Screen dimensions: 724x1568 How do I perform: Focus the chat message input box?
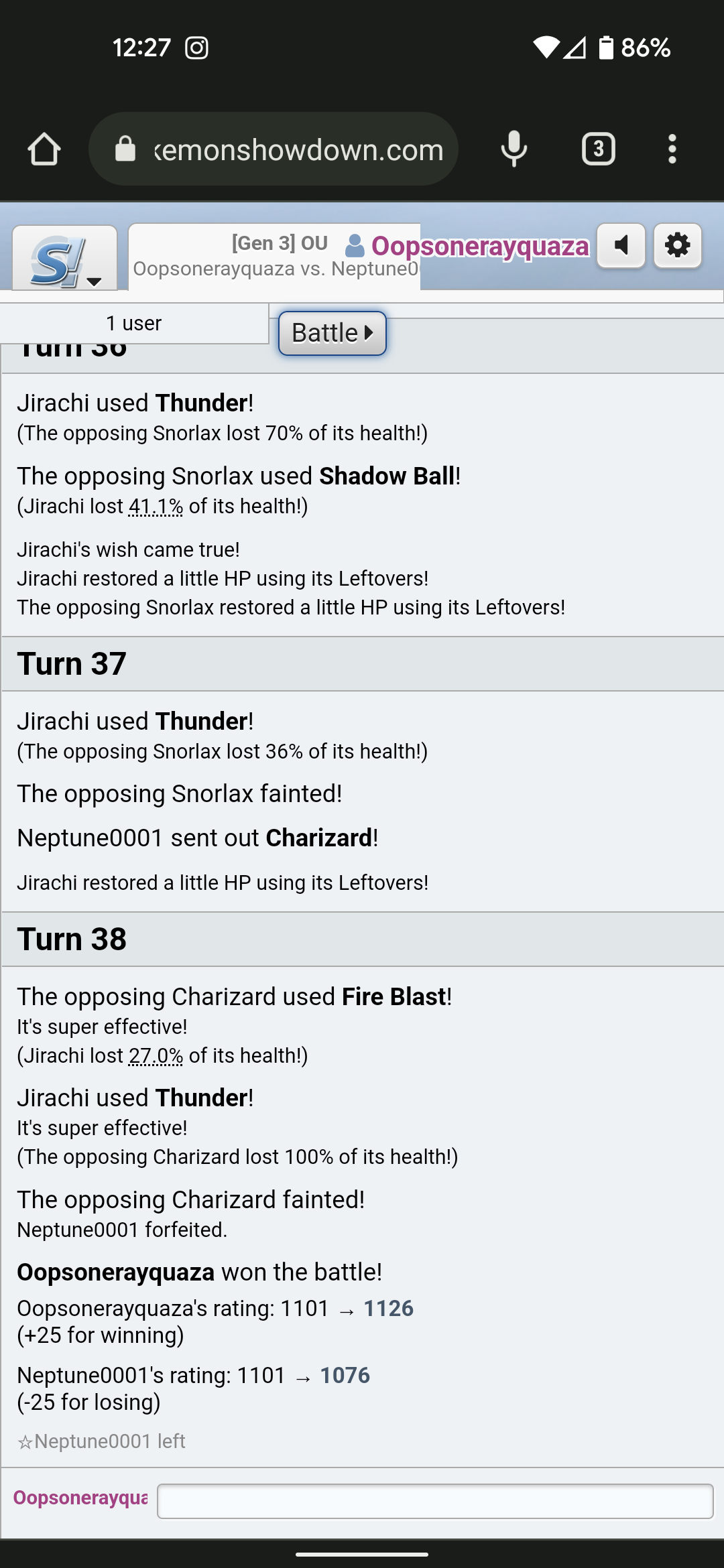(434, 1501)
